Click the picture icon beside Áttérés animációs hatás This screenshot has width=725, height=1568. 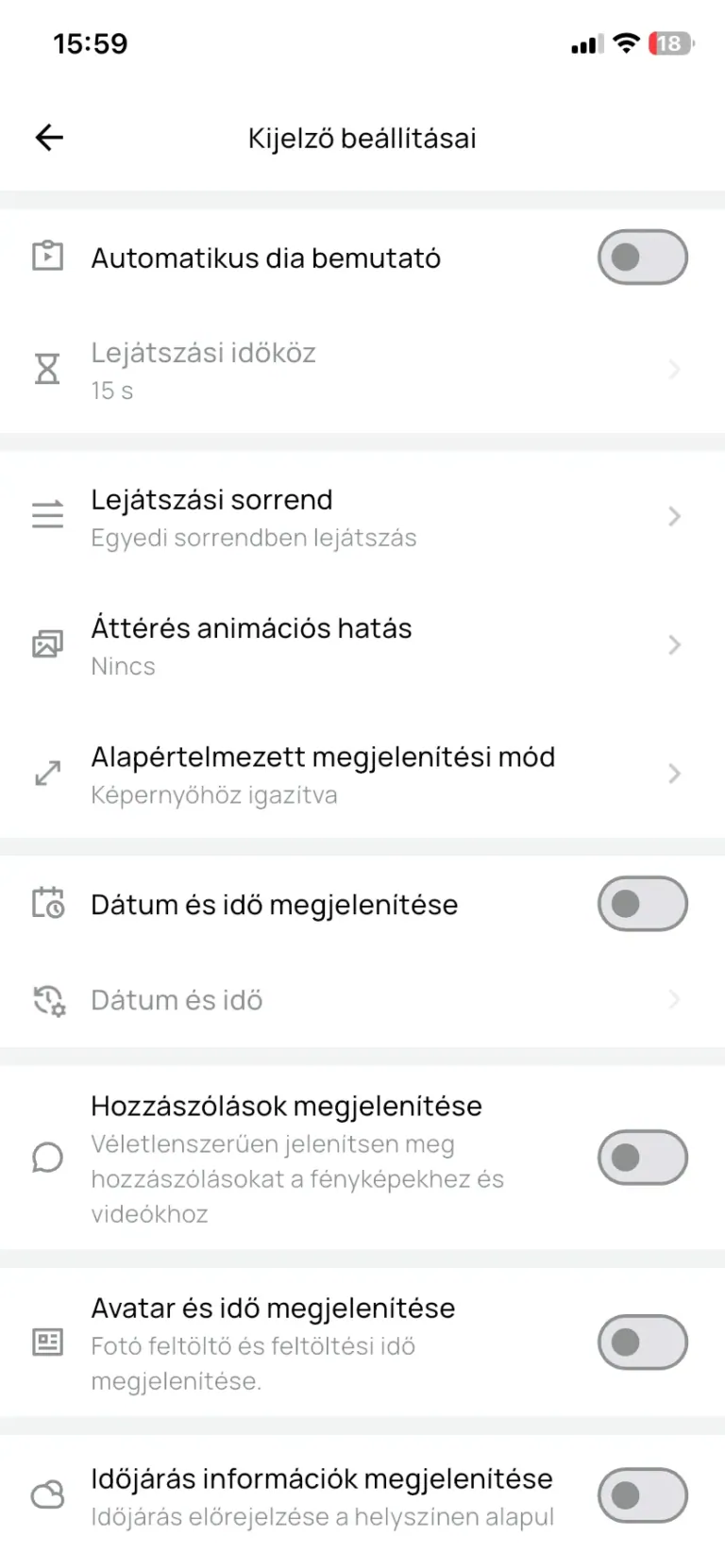tap(47, 644)
